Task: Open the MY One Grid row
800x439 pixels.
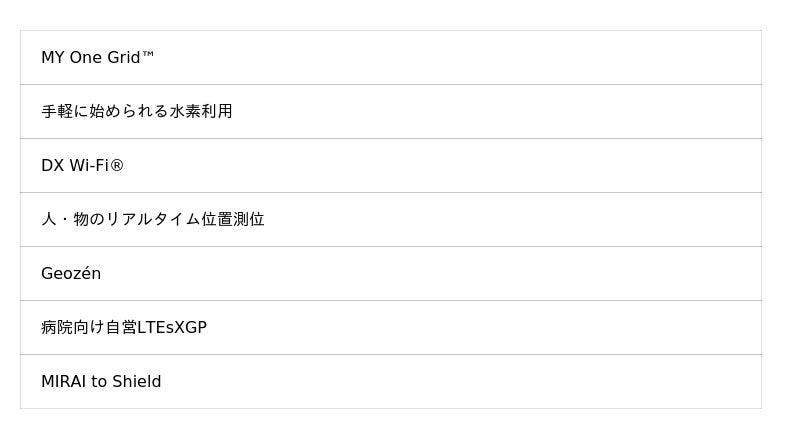Action: pyautogui.click(x=391, y=58)
